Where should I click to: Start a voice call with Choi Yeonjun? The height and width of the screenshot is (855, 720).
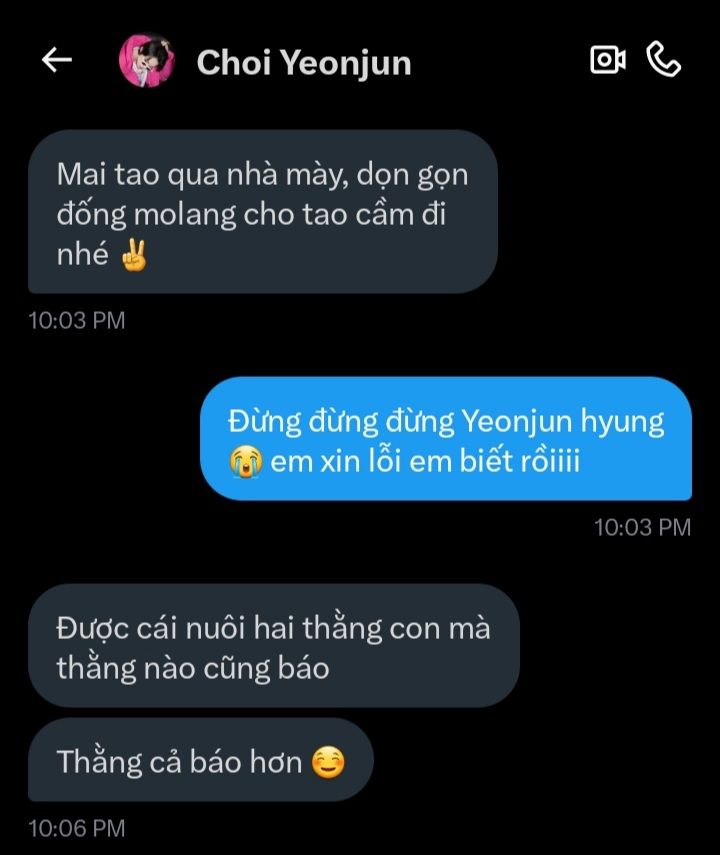pyautogui.click(x=664, y=60)
